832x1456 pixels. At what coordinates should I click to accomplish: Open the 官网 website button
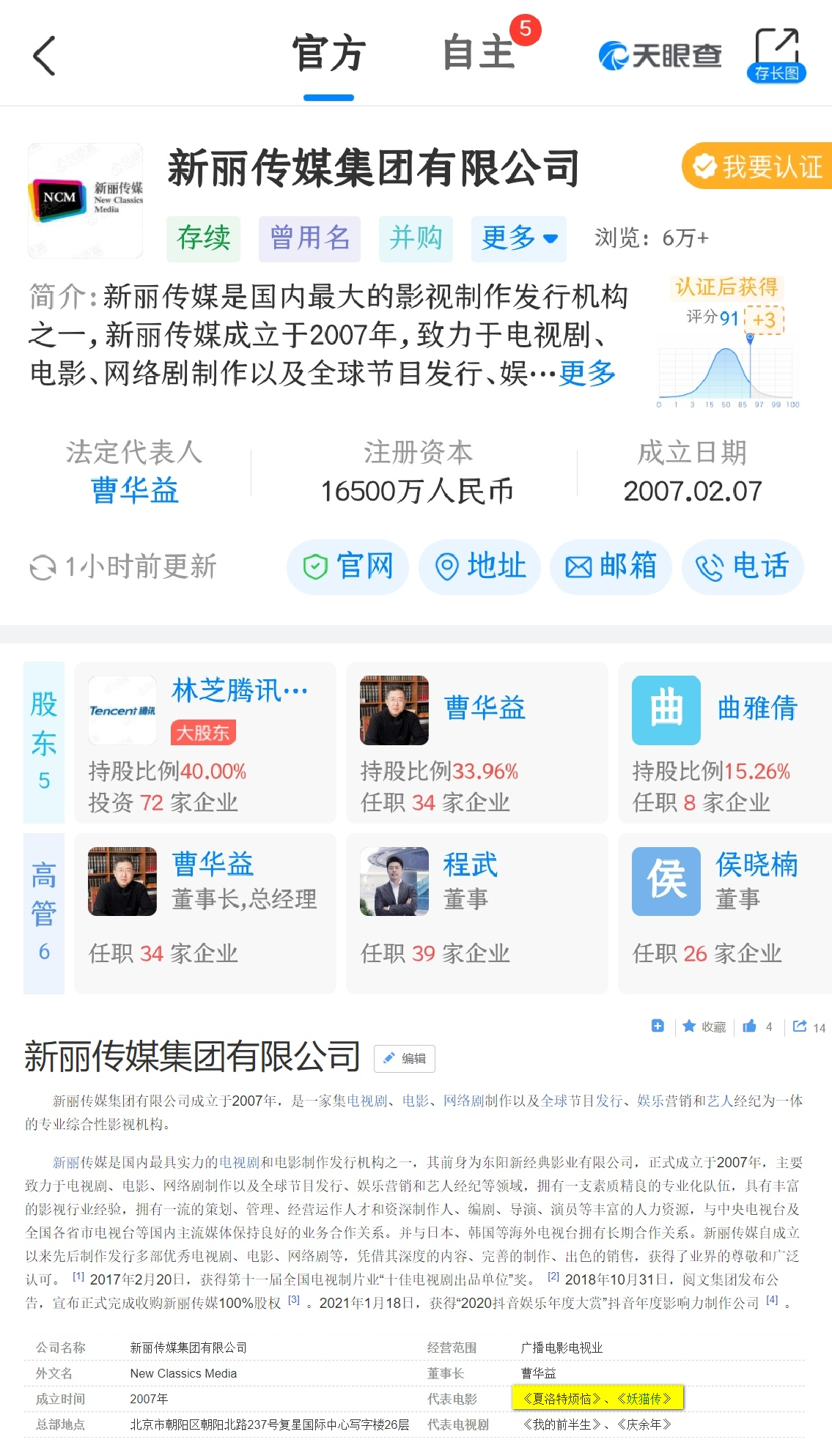(348, 566)
